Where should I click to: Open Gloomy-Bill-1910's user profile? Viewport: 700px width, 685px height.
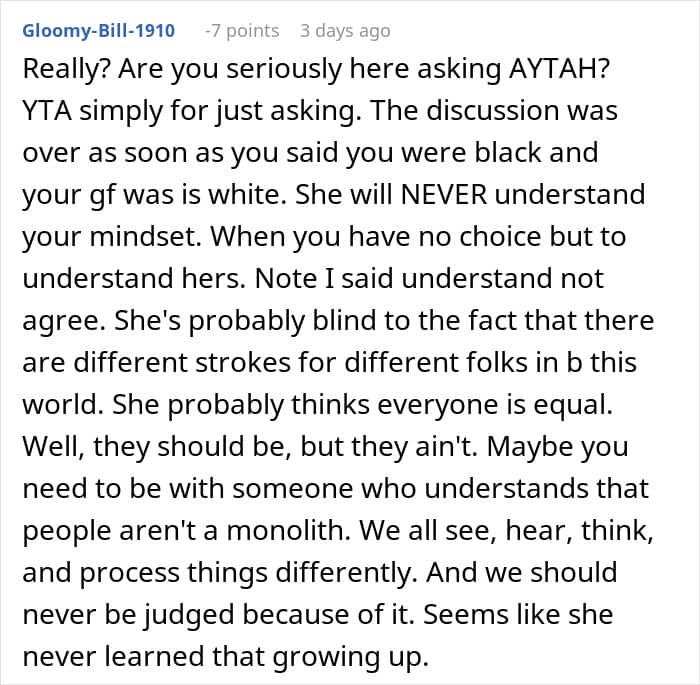point(99,31)
